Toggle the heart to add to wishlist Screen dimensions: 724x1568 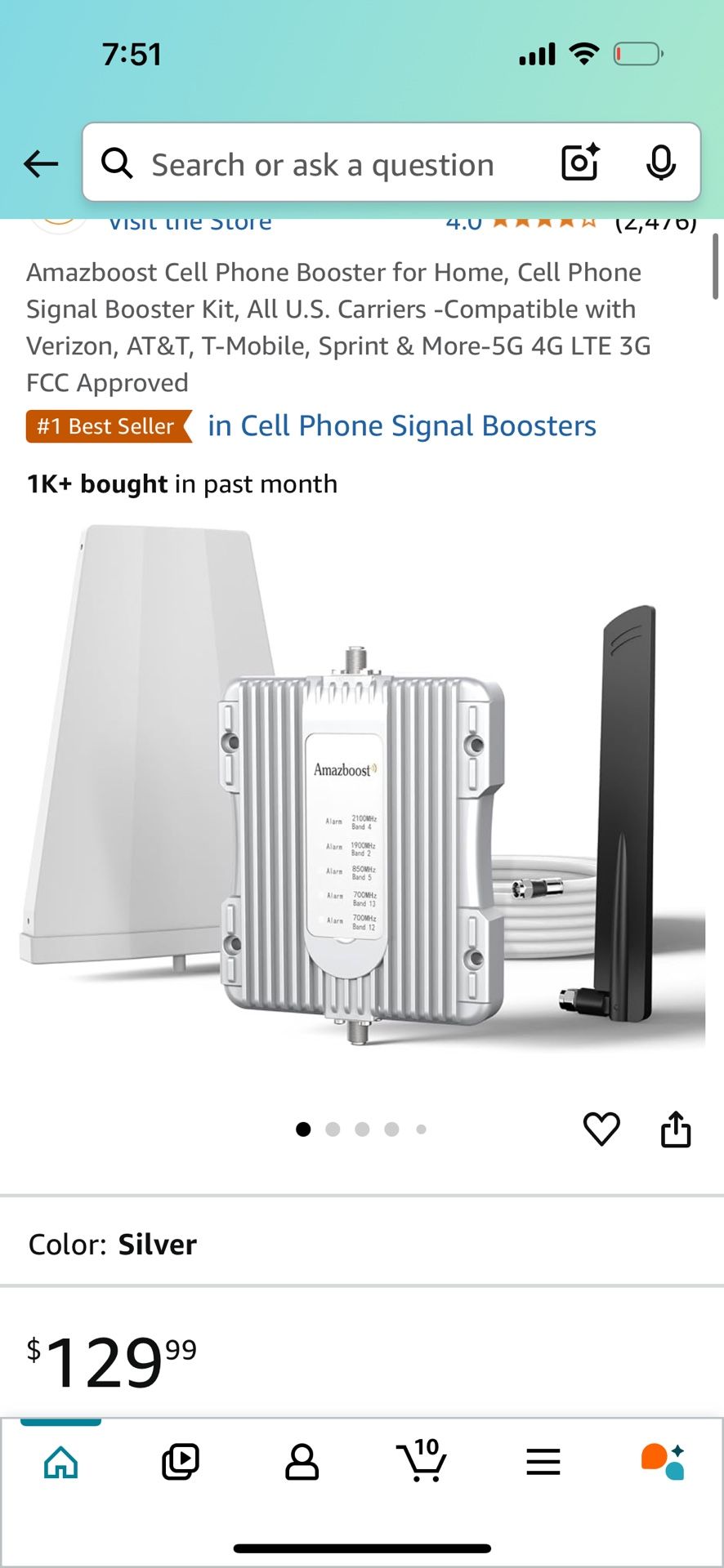602,1129
